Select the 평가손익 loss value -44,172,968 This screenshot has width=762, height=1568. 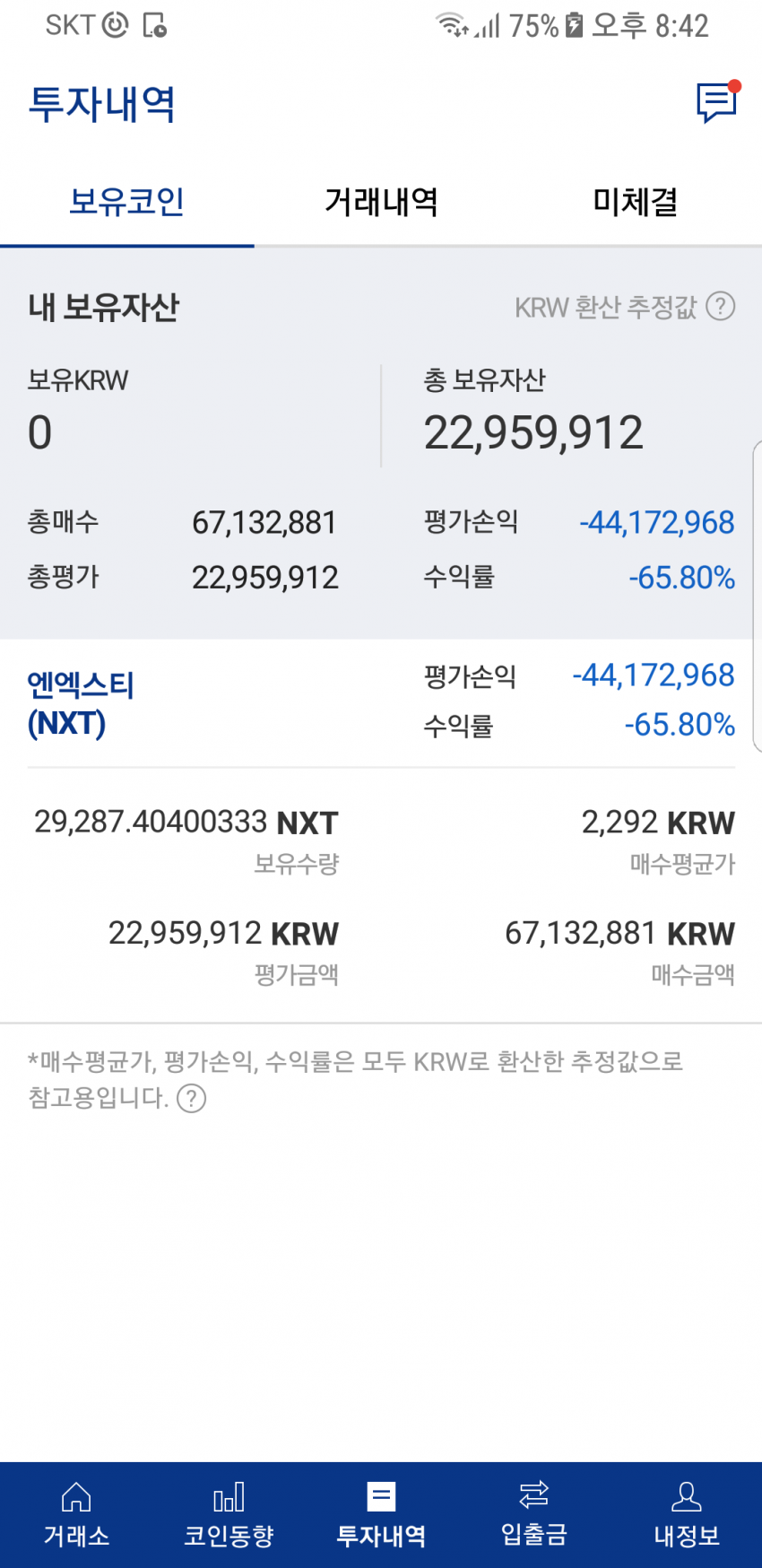656,522
